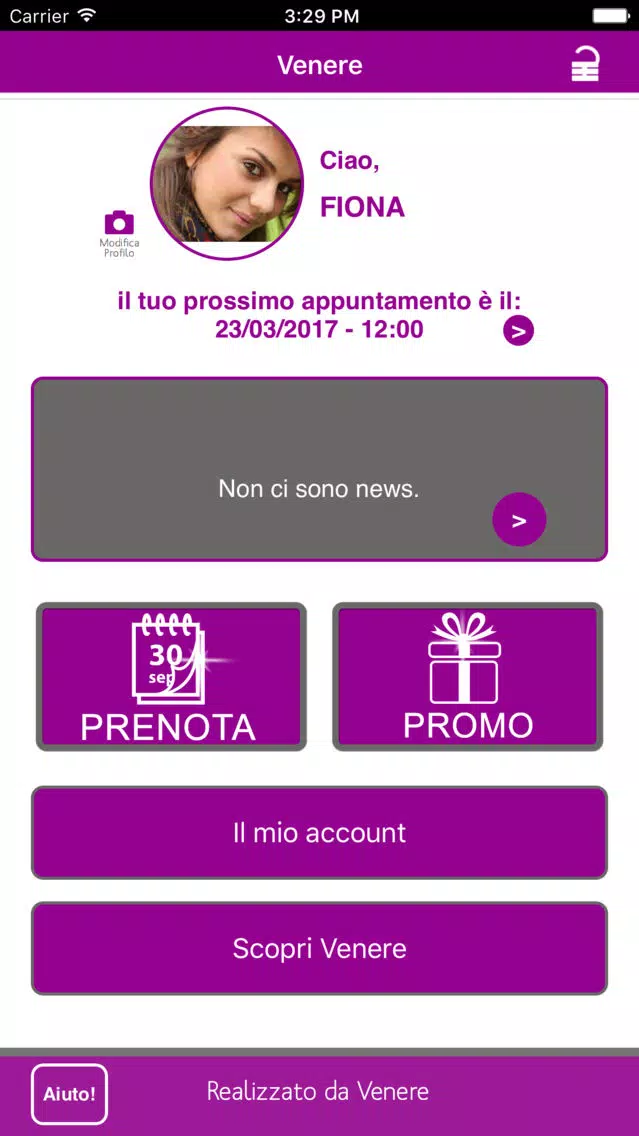Open Scopri Venere
This screenshot has height=1136, width=639.
(320, 948)
